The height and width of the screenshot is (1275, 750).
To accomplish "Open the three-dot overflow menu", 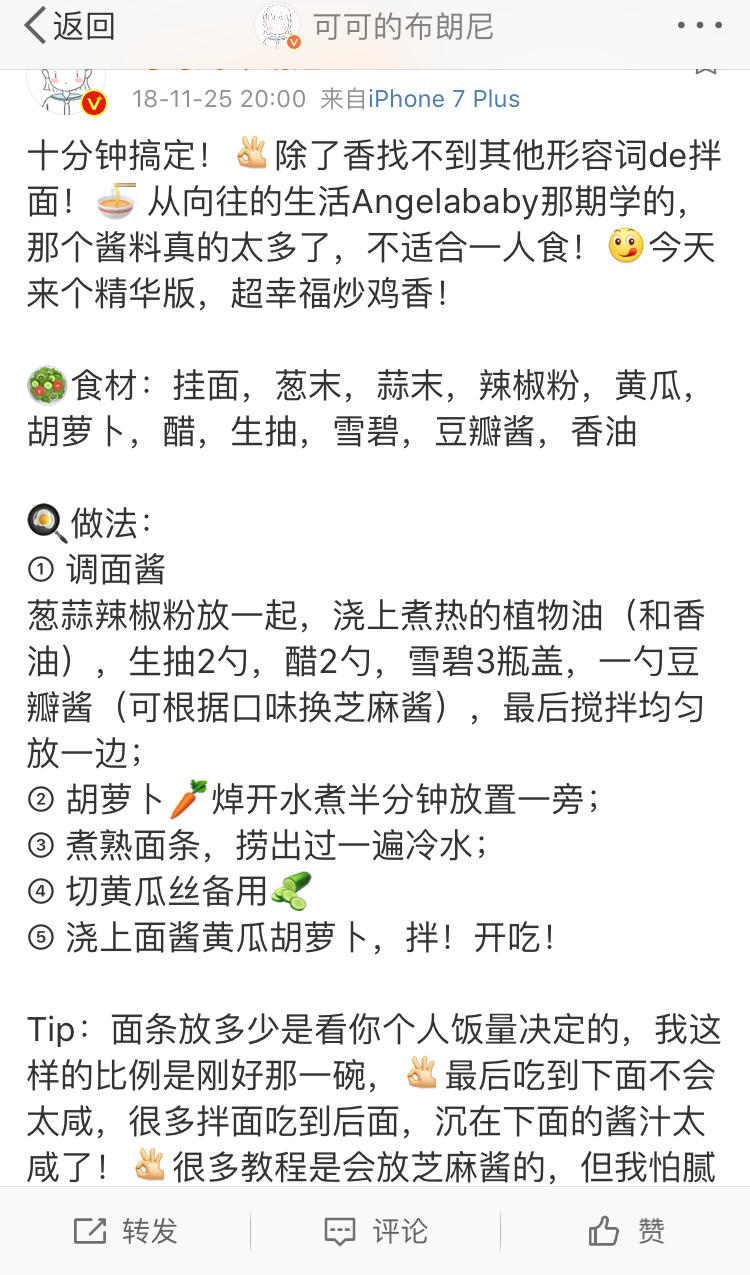I will (699, 26).
